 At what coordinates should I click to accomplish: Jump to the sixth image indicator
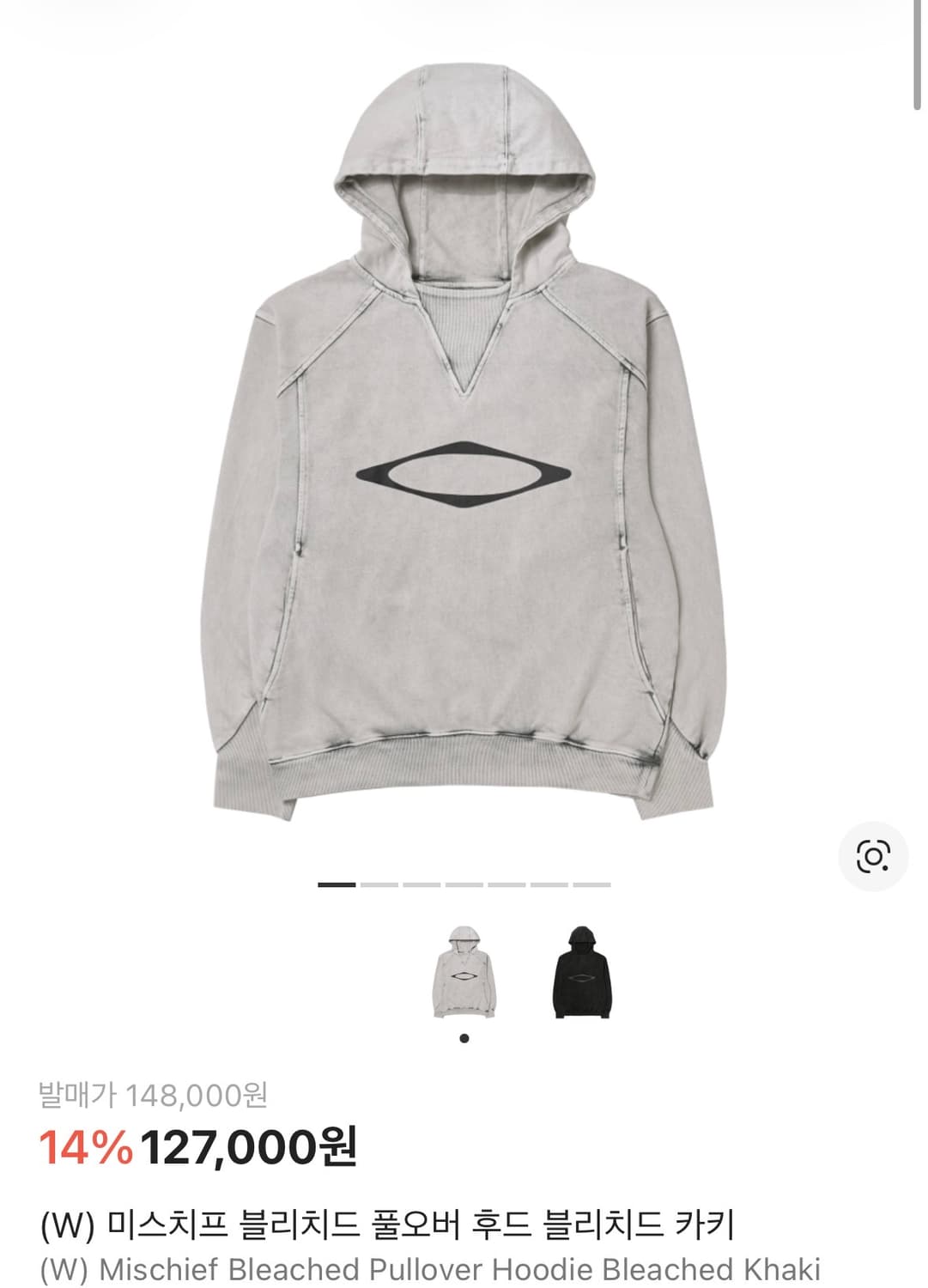[x=549, y=882]
